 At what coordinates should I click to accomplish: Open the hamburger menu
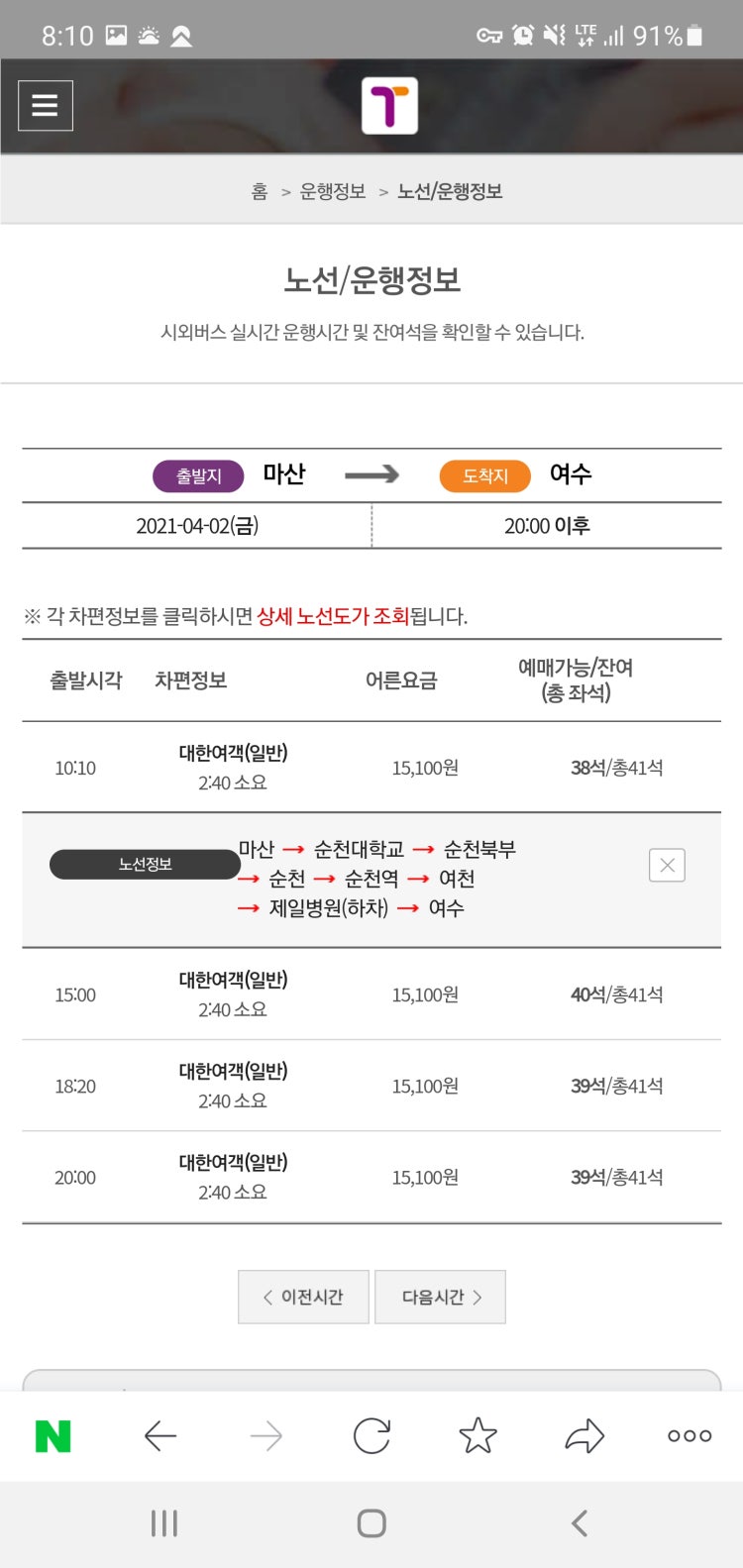(46, 105)
